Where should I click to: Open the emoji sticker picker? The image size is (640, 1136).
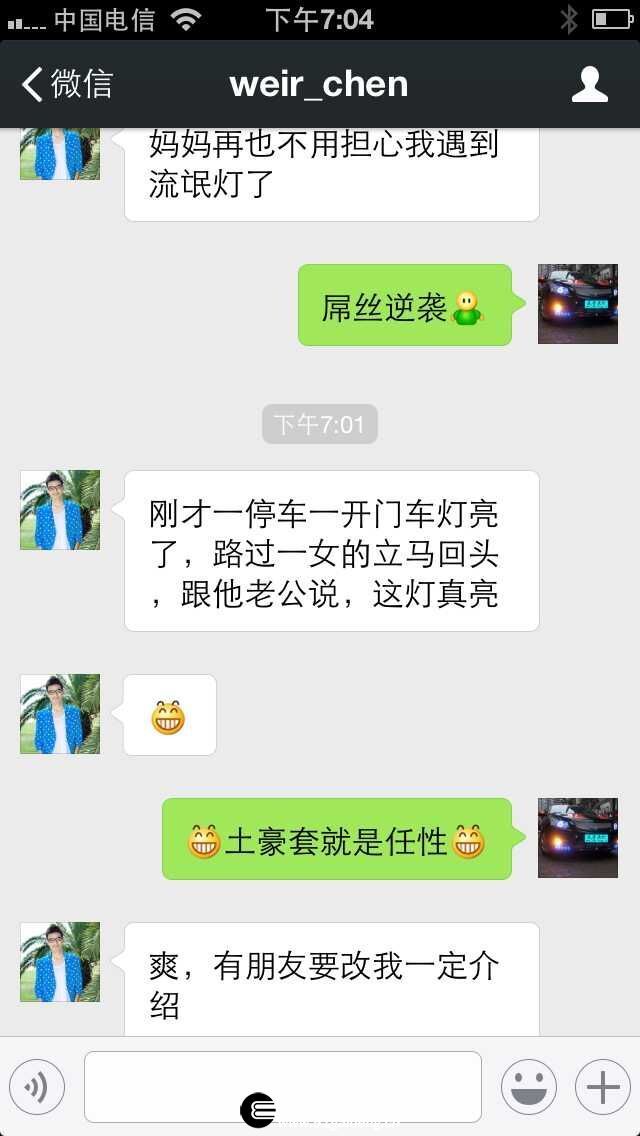[528, 1087]
